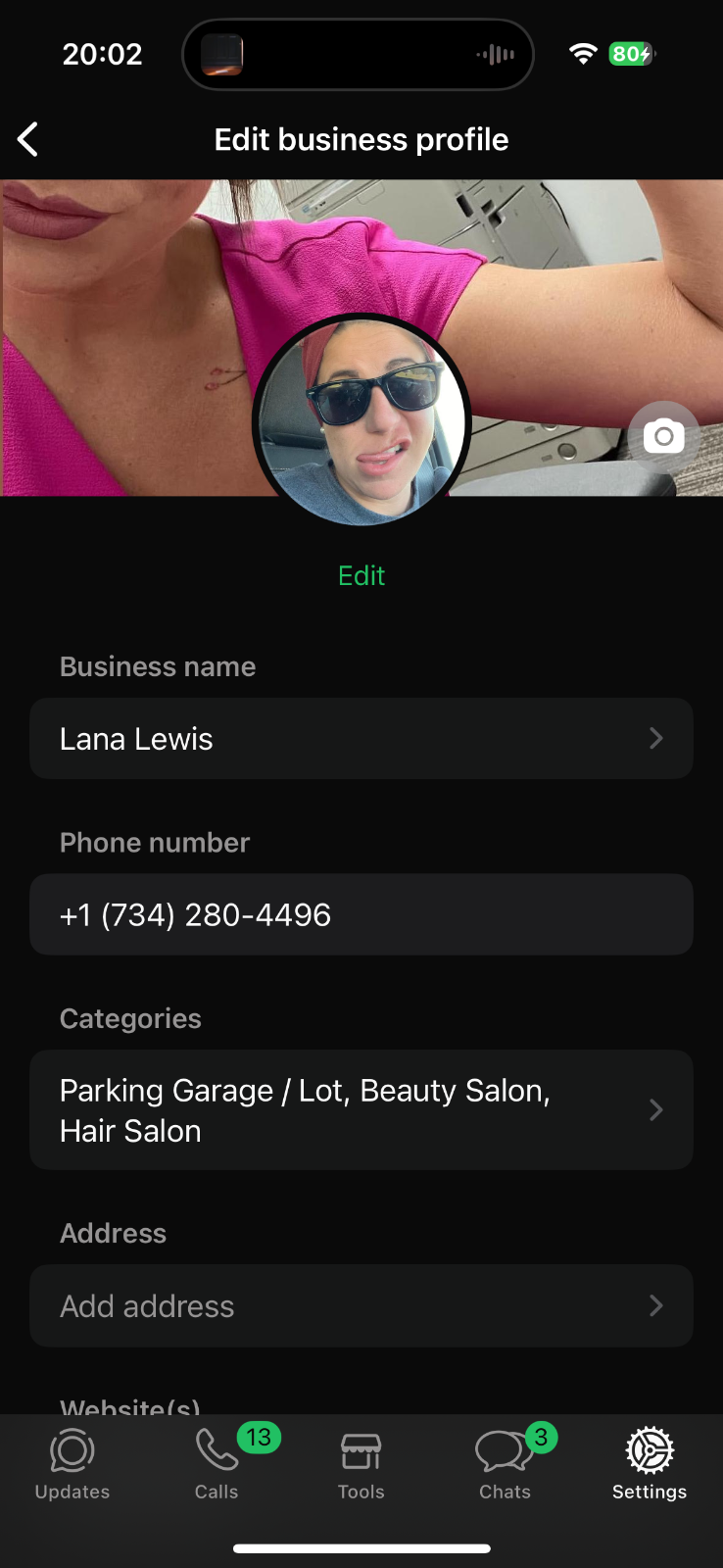Select the Settings tab

pos(650,1464)
